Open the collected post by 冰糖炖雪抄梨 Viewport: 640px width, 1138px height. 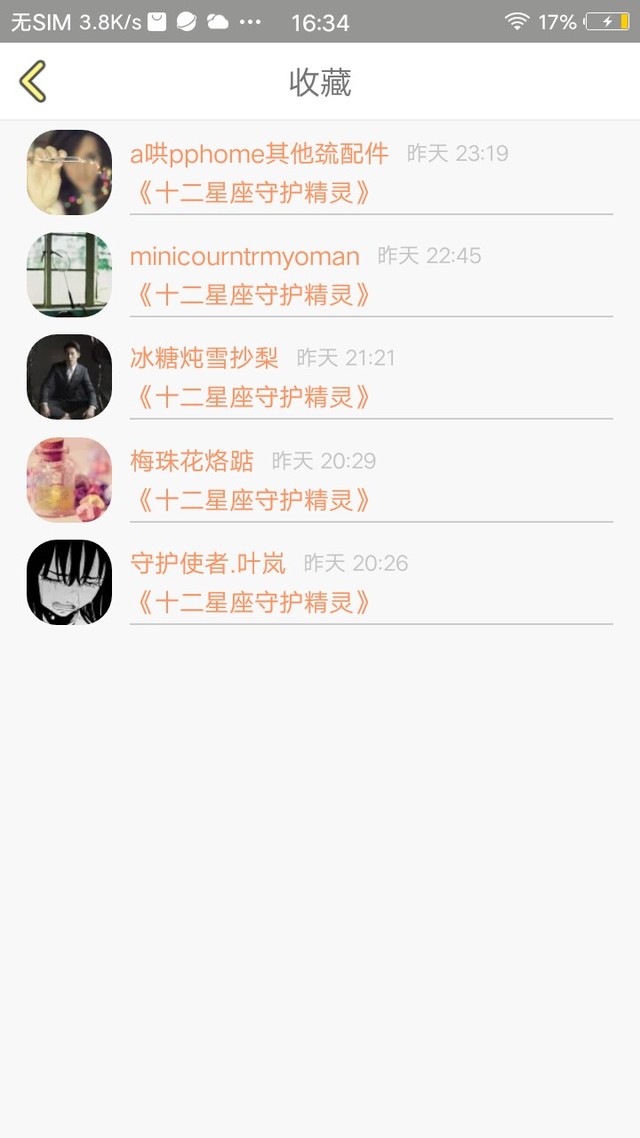pyautogui.click(x=252, y=397)
